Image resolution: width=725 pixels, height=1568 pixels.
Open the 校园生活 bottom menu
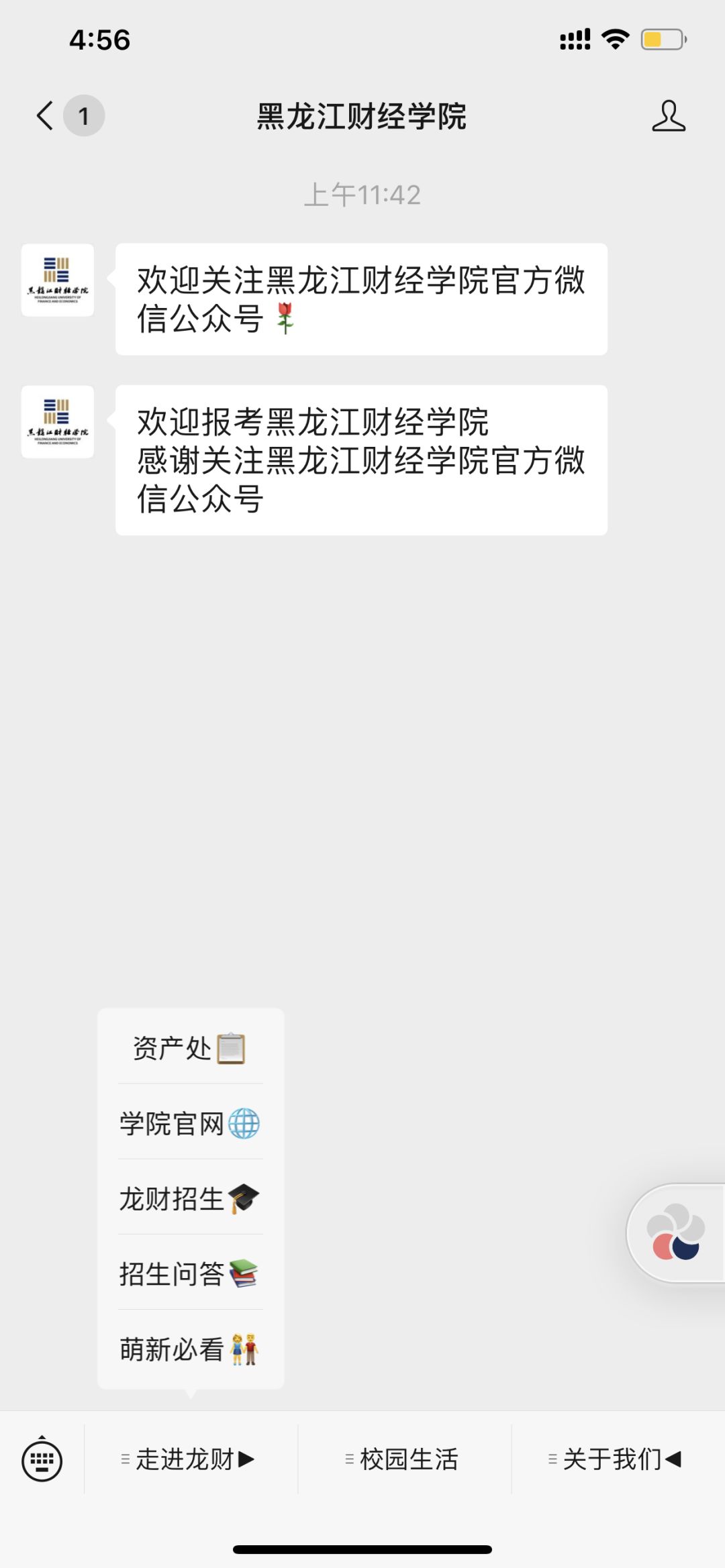[404, 1459]
